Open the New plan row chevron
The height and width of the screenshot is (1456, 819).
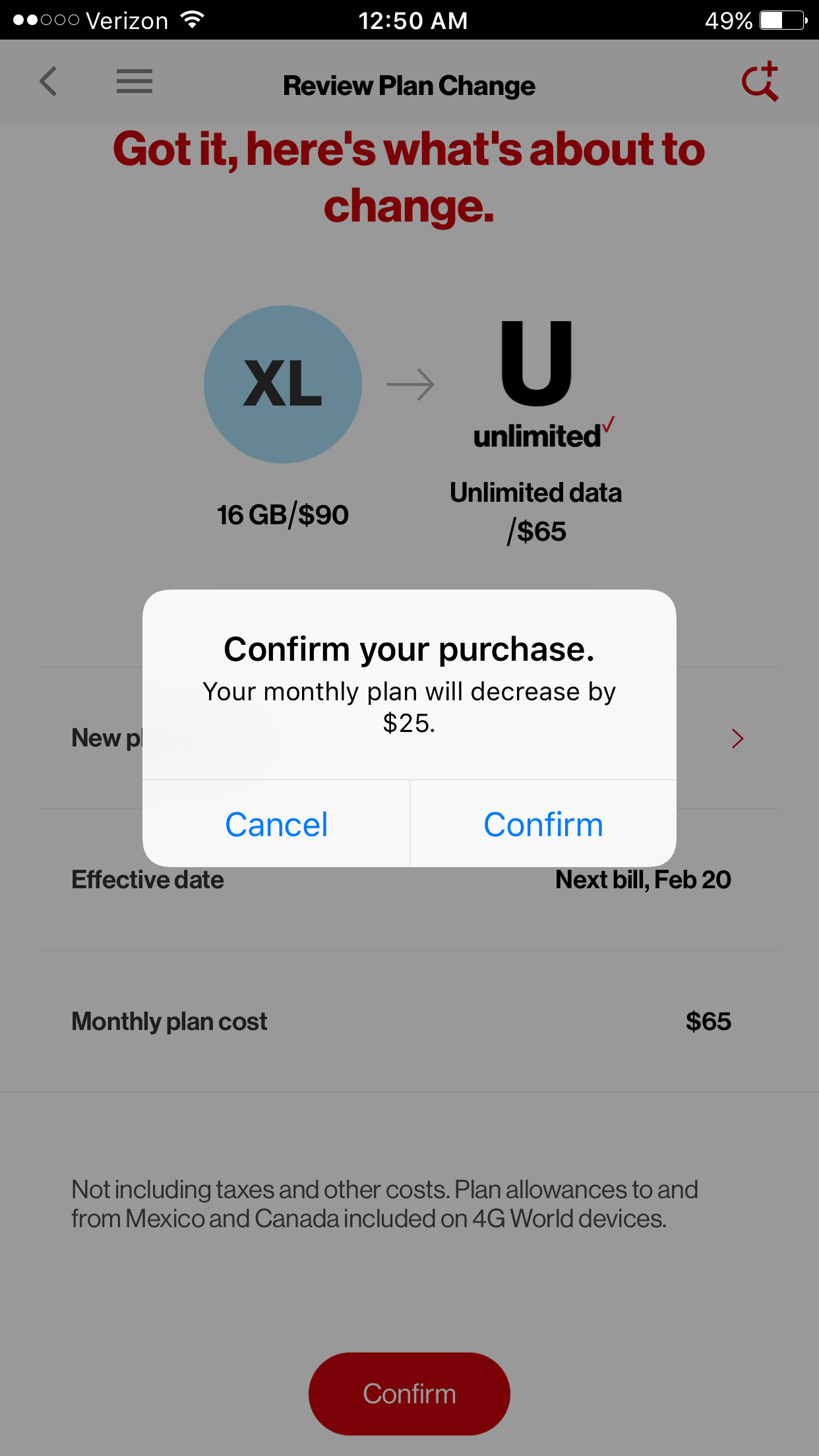point(737,739)
